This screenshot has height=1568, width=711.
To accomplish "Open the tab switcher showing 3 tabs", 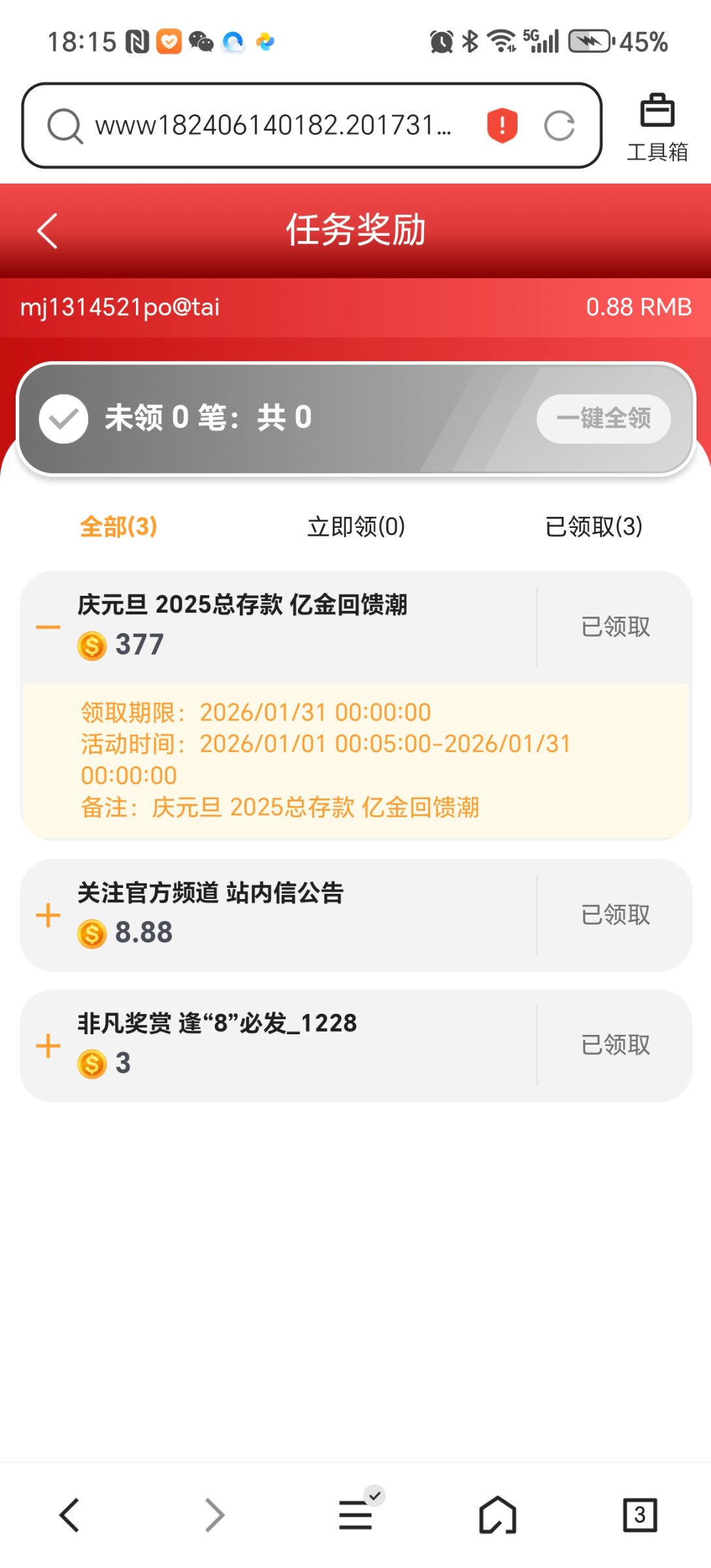I will pyautogui.click(x=640, y=1514).
